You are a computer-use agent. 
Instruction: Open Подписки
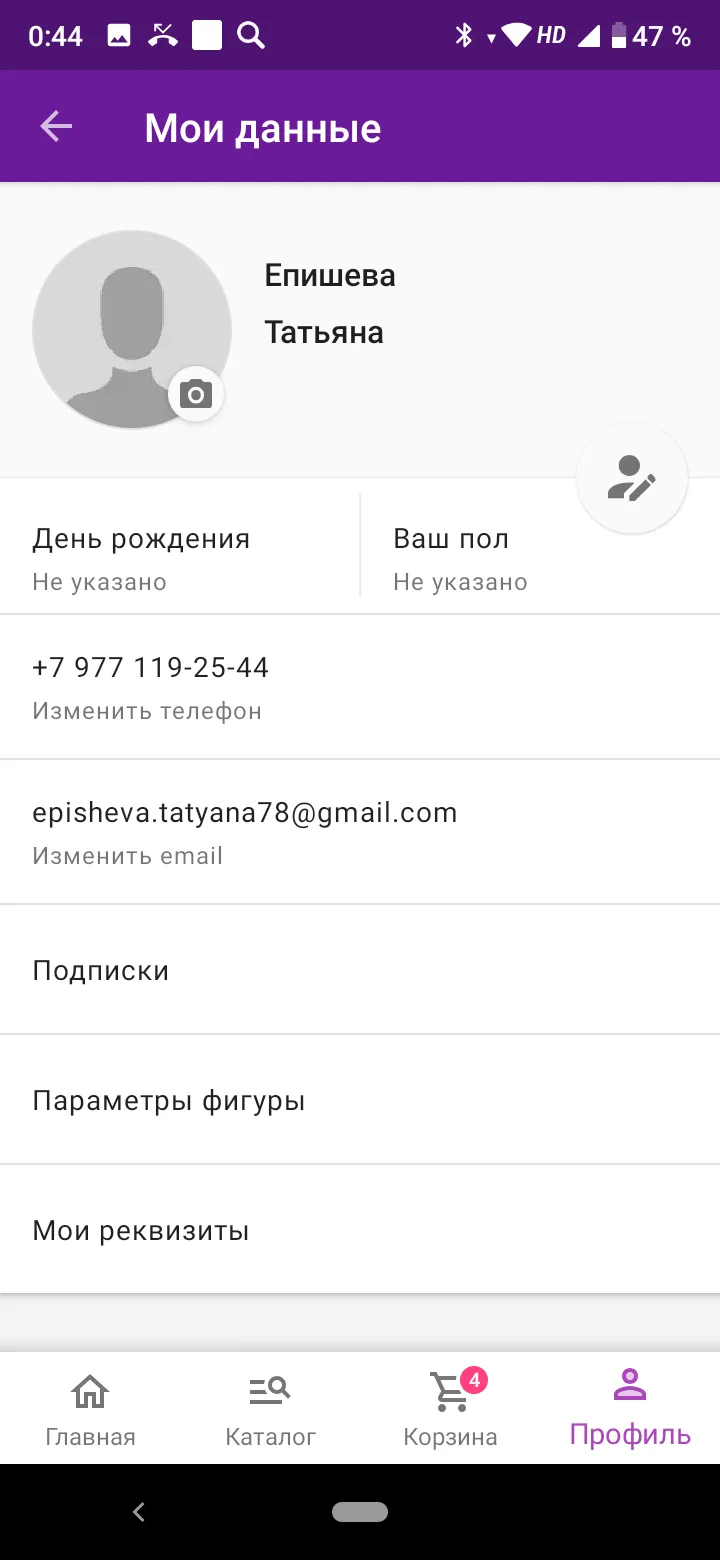coord(360,970)
